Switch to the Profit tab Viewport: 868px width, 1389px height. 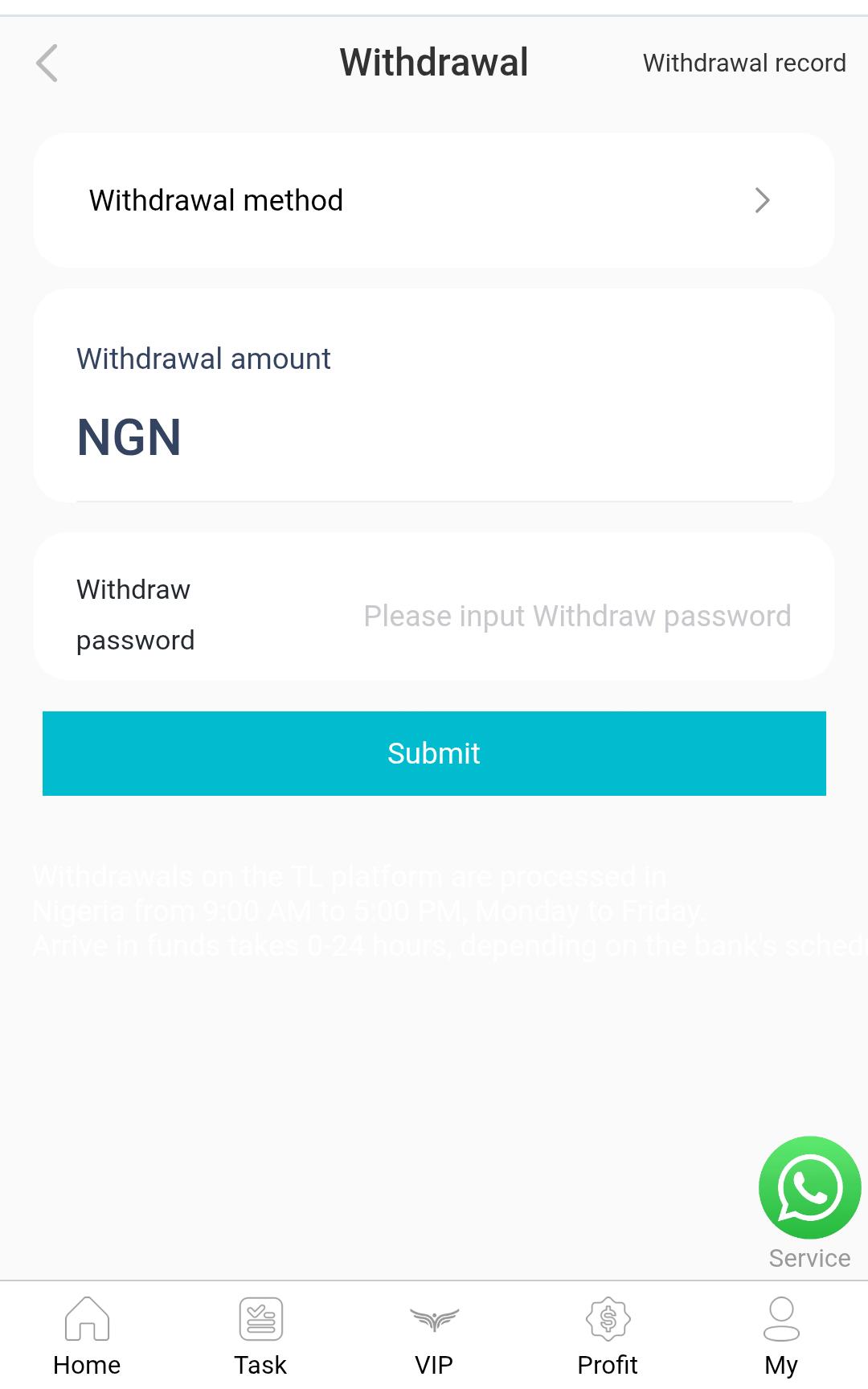point(608,1334)
